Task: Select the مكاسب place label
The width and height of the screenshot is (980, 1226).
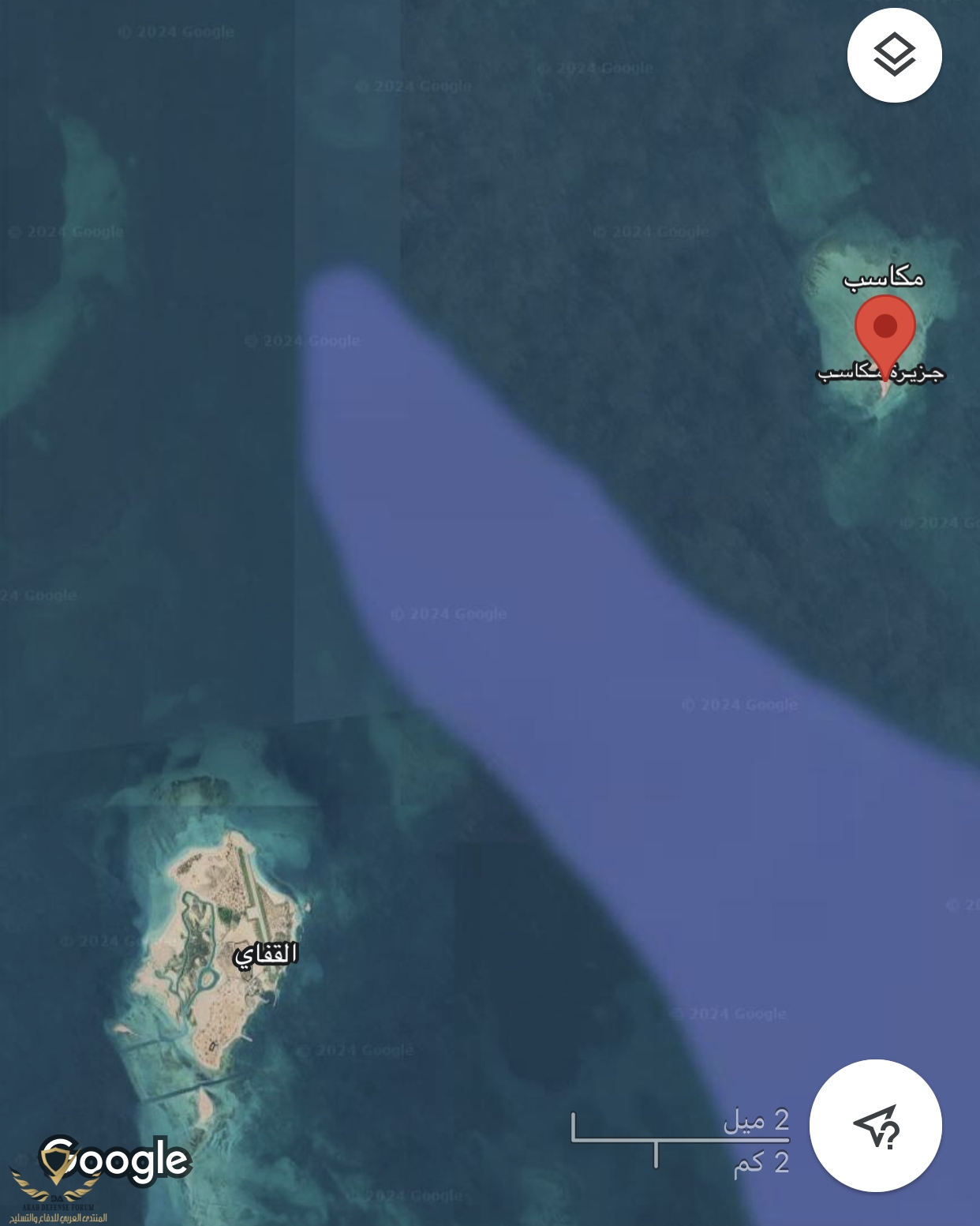Action: point(883,279)
